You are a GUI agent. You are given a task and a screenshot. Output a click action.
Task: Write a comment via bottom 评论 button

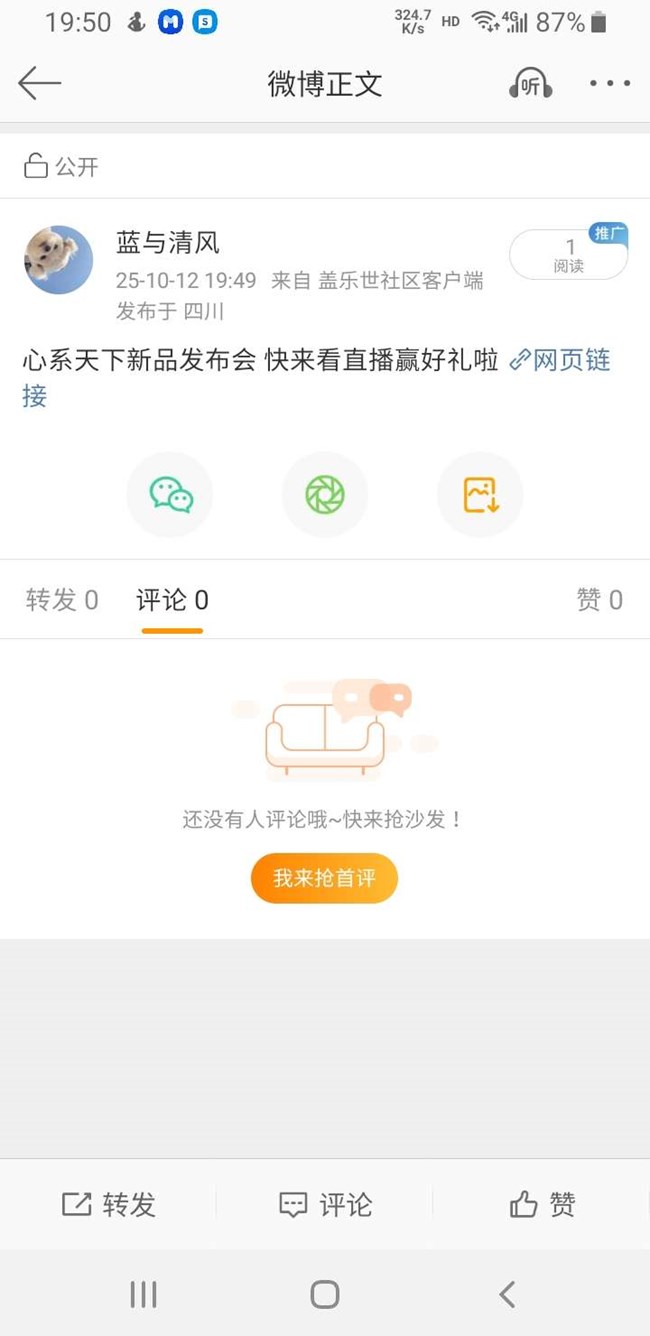pyautogui.click(x=325, y=1205)
